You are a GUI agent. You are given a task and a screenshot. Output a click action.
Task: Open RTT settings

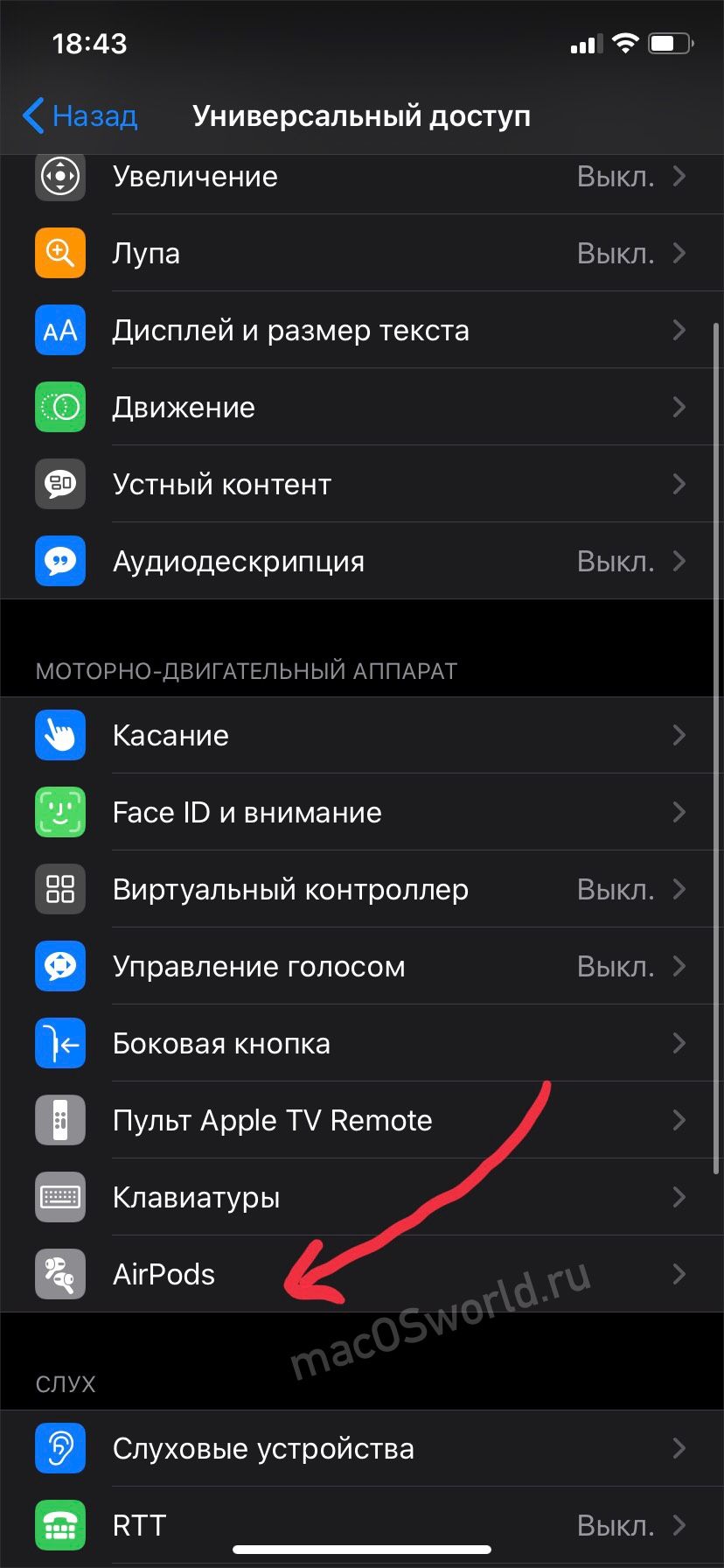pyautogui.click(x=362, y=1526)
